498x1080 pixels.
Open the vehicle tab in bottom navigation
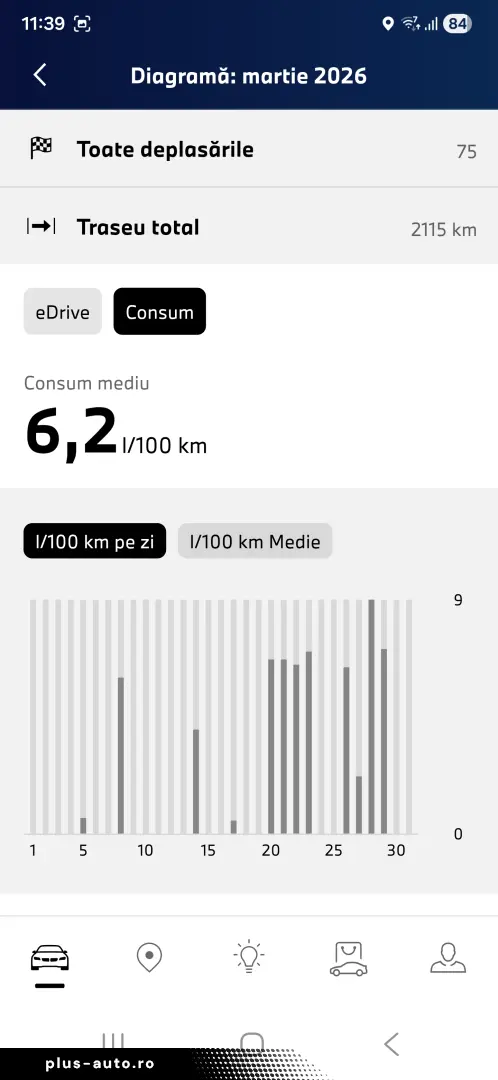pyautogui.click(x=50, y=957)
